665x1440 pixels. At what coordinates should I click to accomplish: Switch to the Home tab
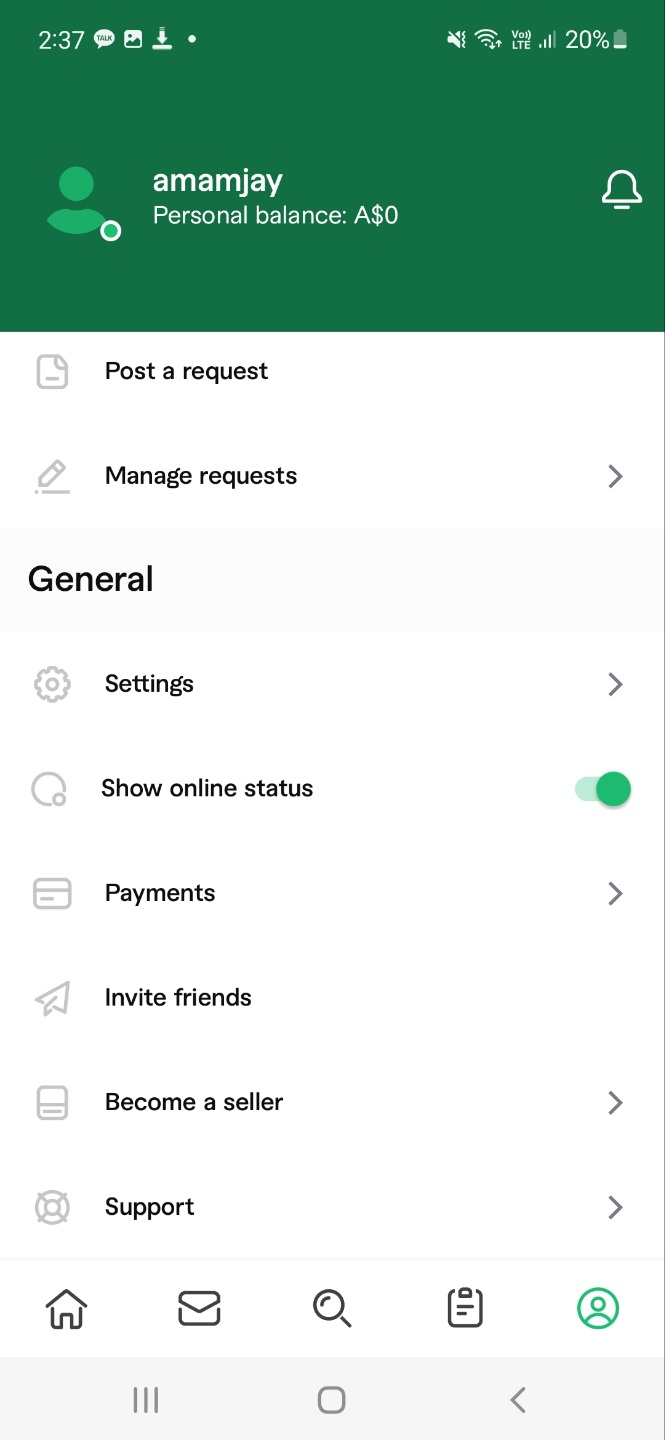coord(66,1308)
